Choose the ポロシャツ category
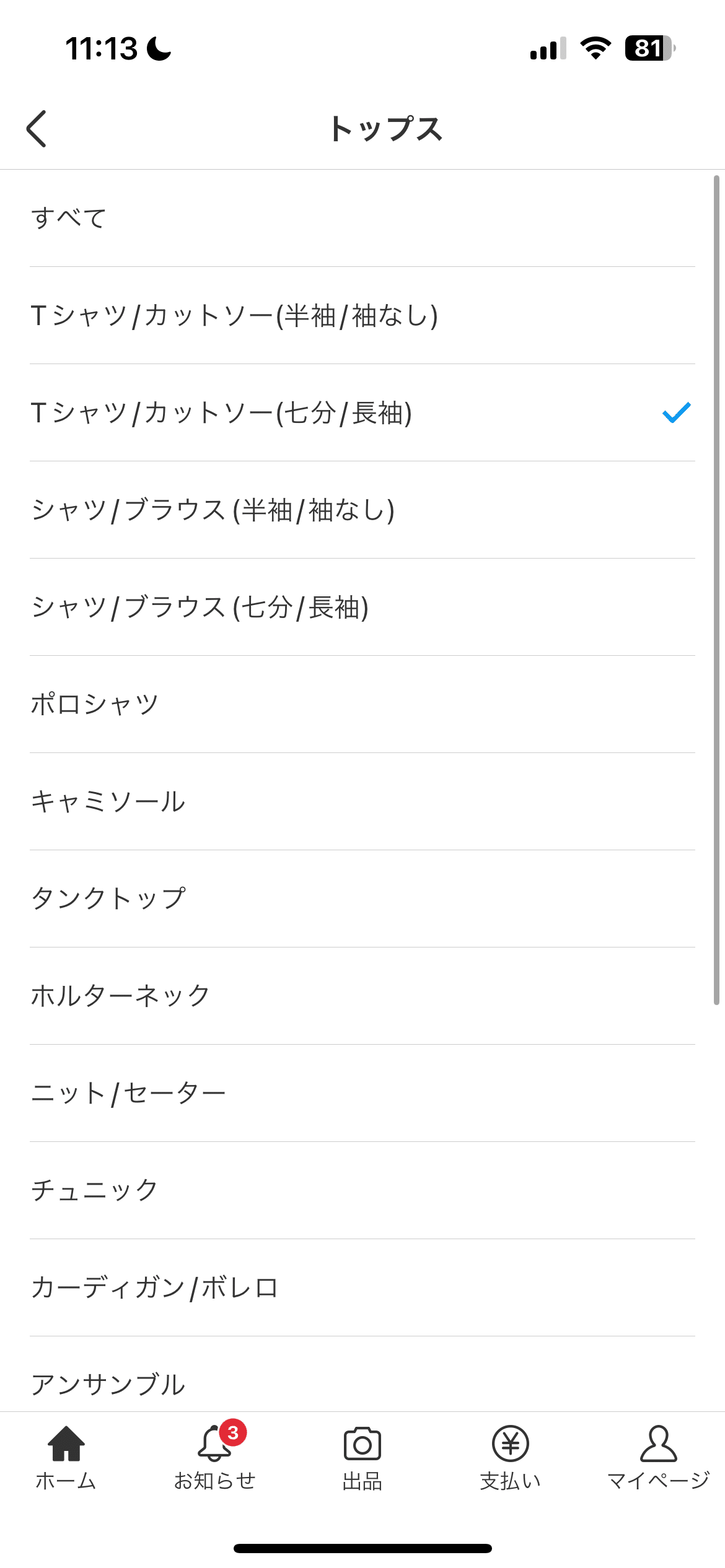This screenshot has height=1568, width=725. 362,704
